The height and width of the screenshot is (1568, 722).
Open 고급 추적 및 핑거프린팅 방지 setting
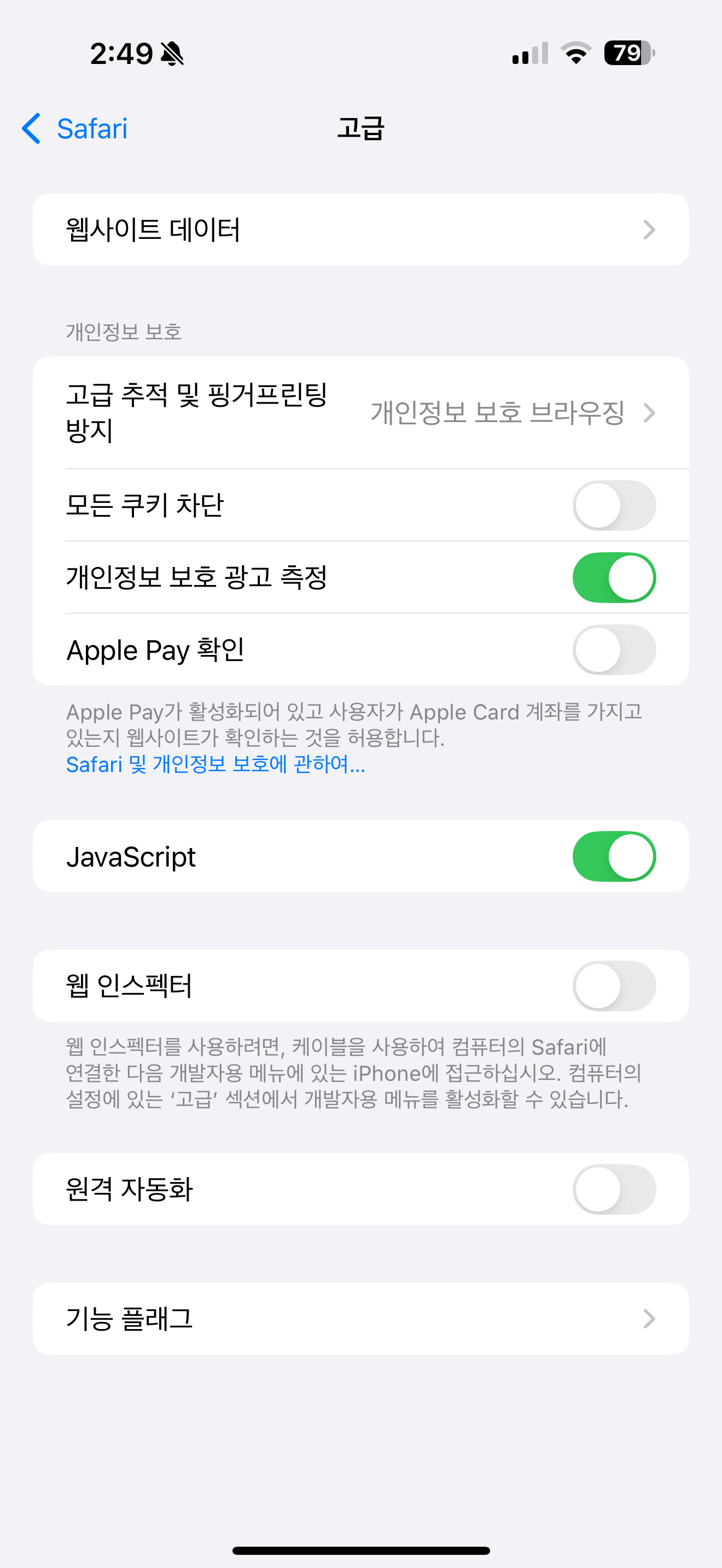point(360,413)
